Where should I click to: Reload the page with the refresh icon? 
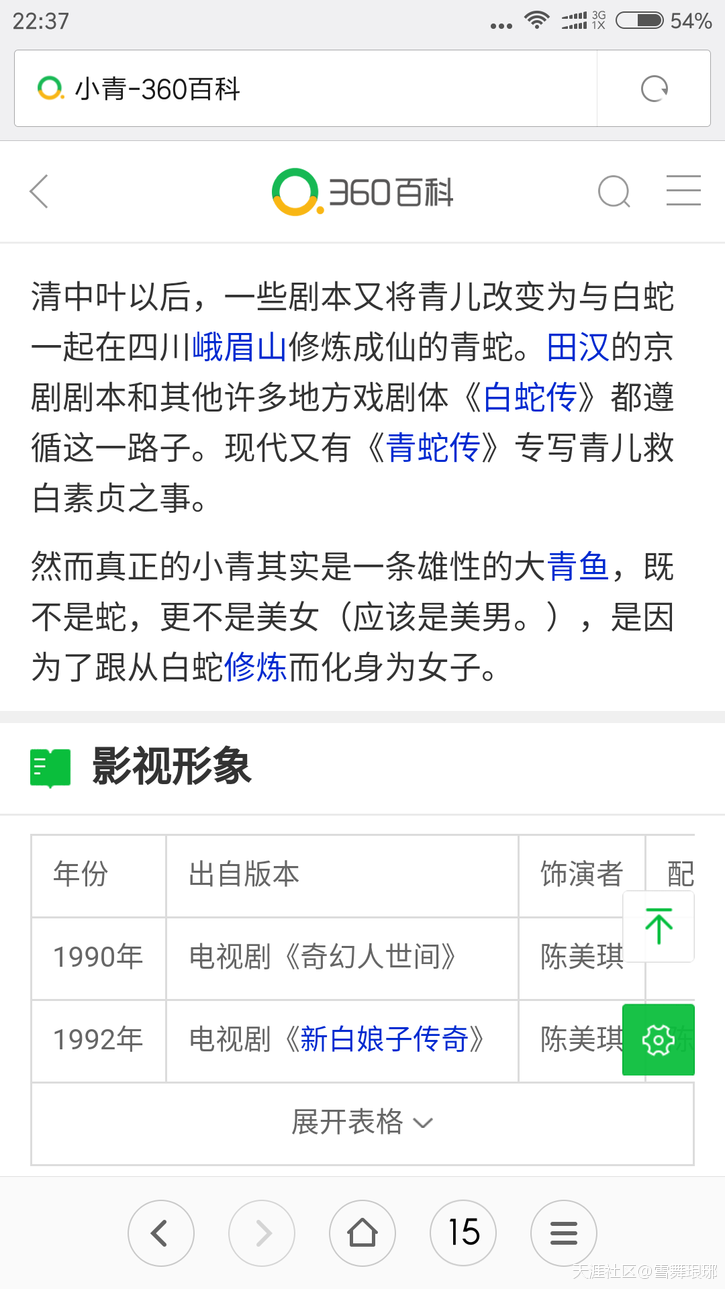(654, 89)
